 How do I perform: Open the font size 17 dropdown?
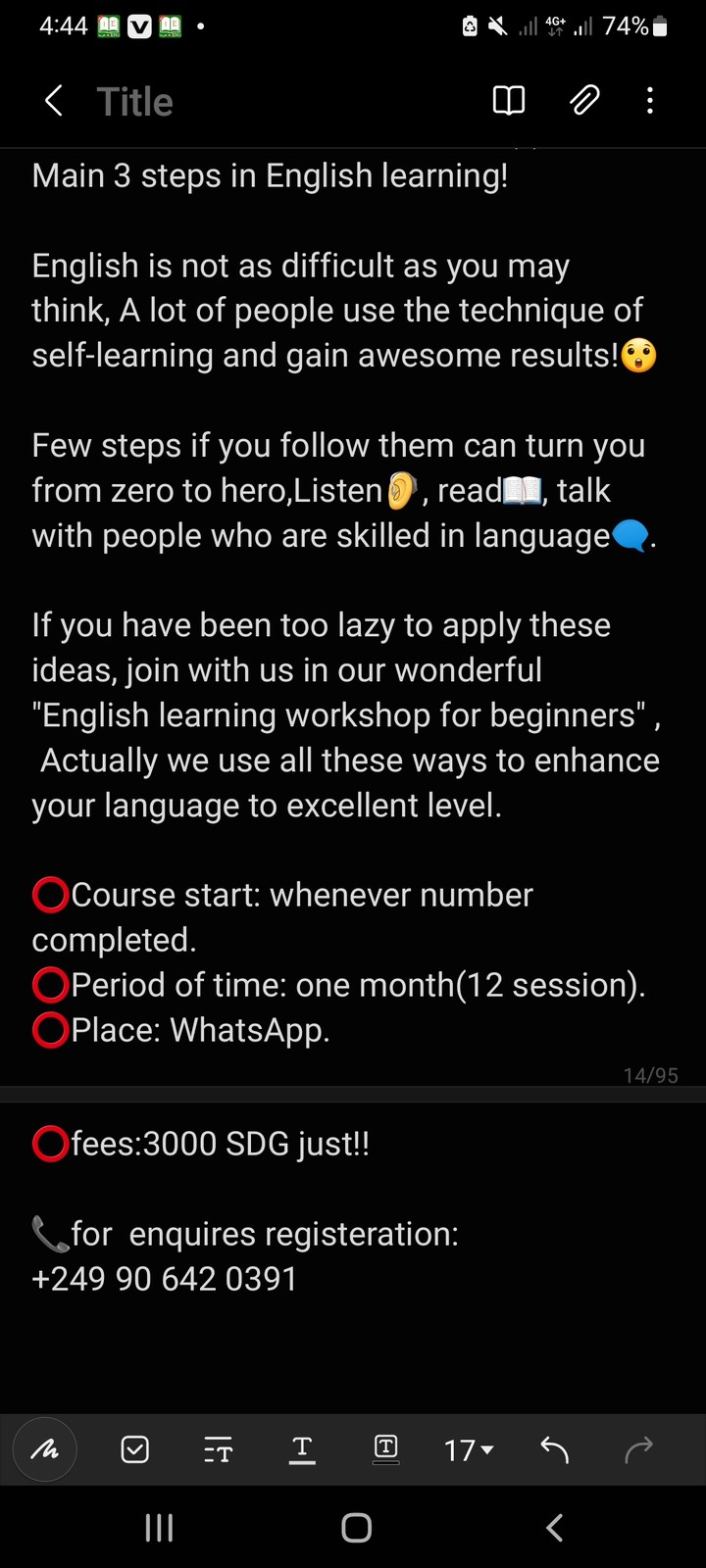[x=469, y=1450]
